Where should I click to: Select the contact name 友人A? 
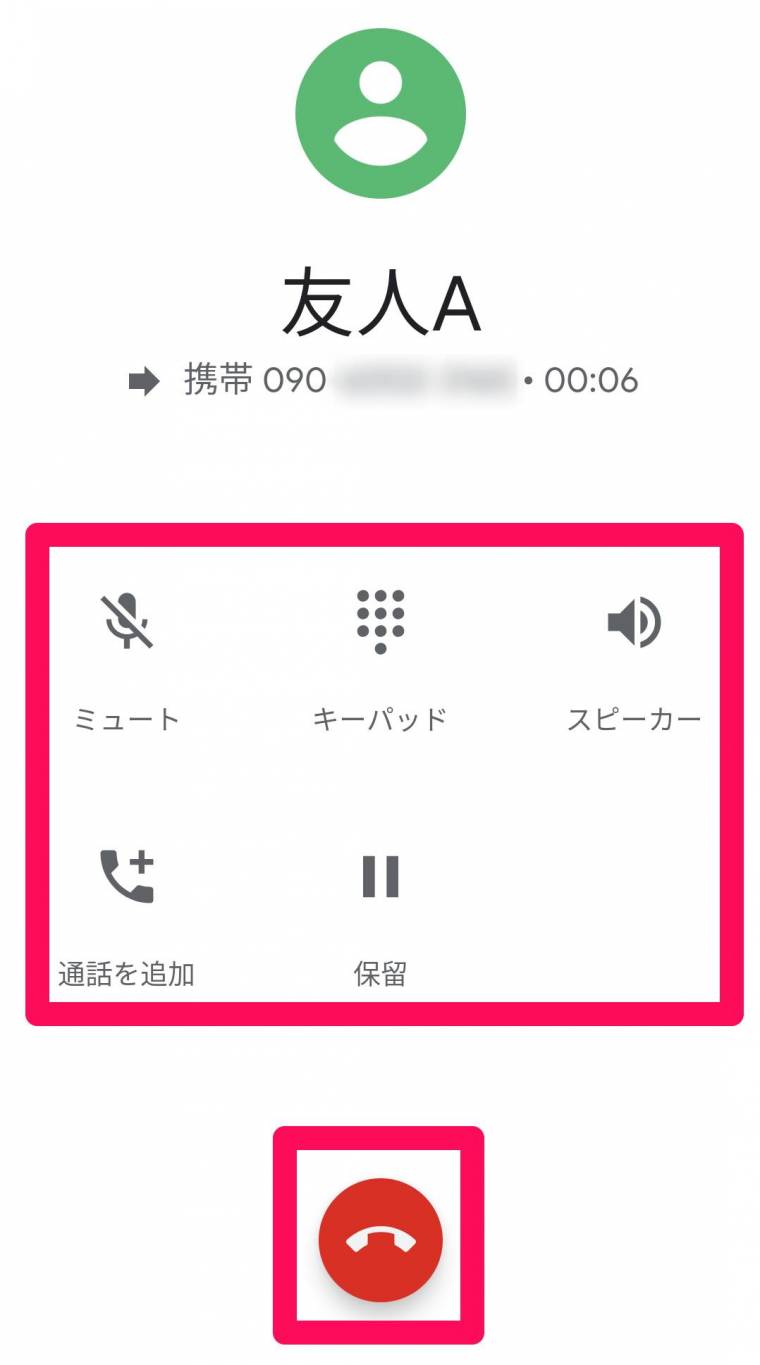[x=380, y=298]
